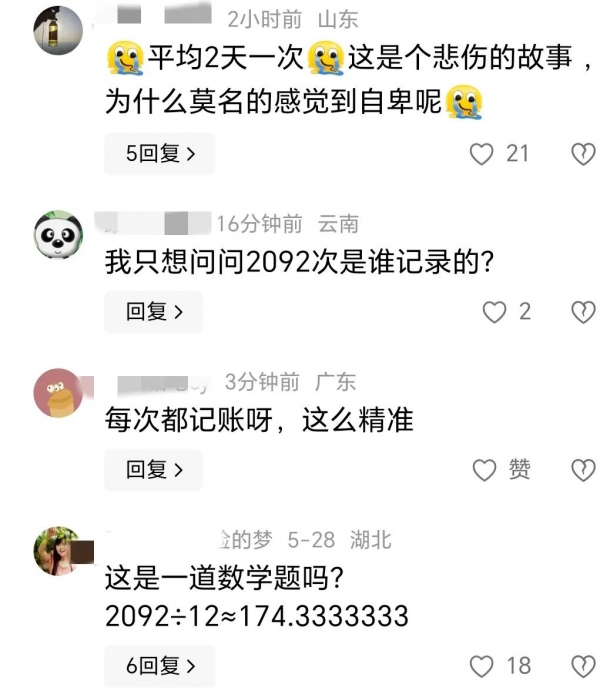Like the Hubei math-question comment with 18 likes
The height and width of the screenshot is (691, 600).
pyautogui.click(x=483, y=665)
